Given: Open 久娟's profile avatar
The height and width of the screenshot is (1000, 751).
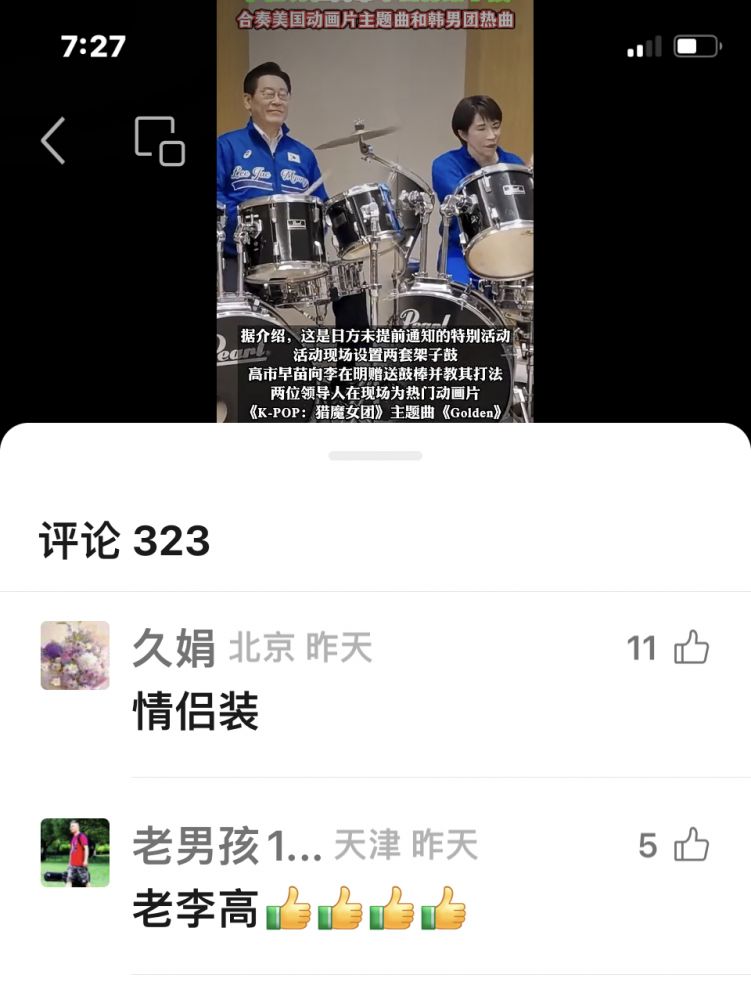Looking at the screenshot, I should (75, 655).
